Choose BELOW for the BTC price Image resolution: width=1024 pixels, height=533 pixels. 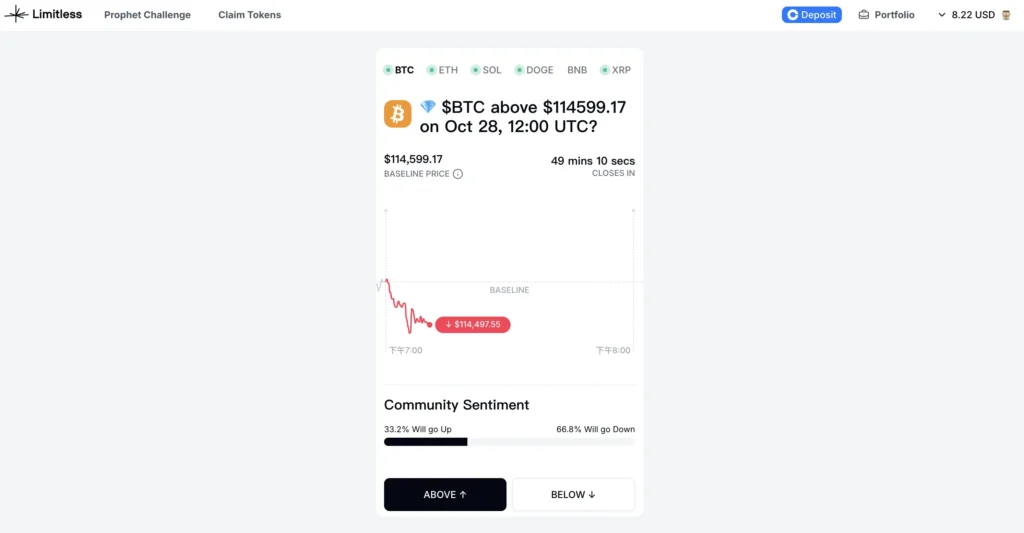pyautogui.click(x=573, y=494)
